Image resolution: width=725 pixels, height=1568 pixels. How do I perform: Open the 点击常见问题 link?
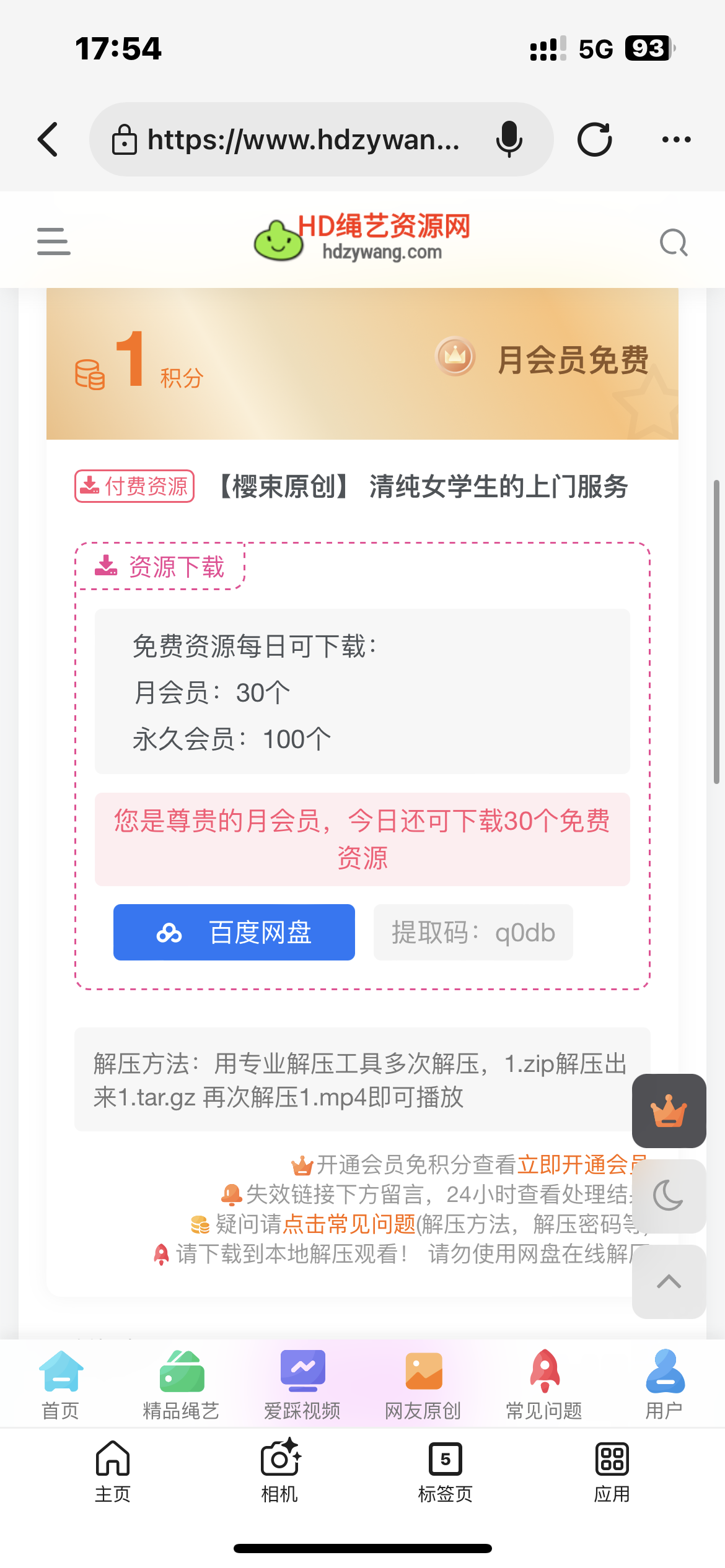pos(349,1224)
